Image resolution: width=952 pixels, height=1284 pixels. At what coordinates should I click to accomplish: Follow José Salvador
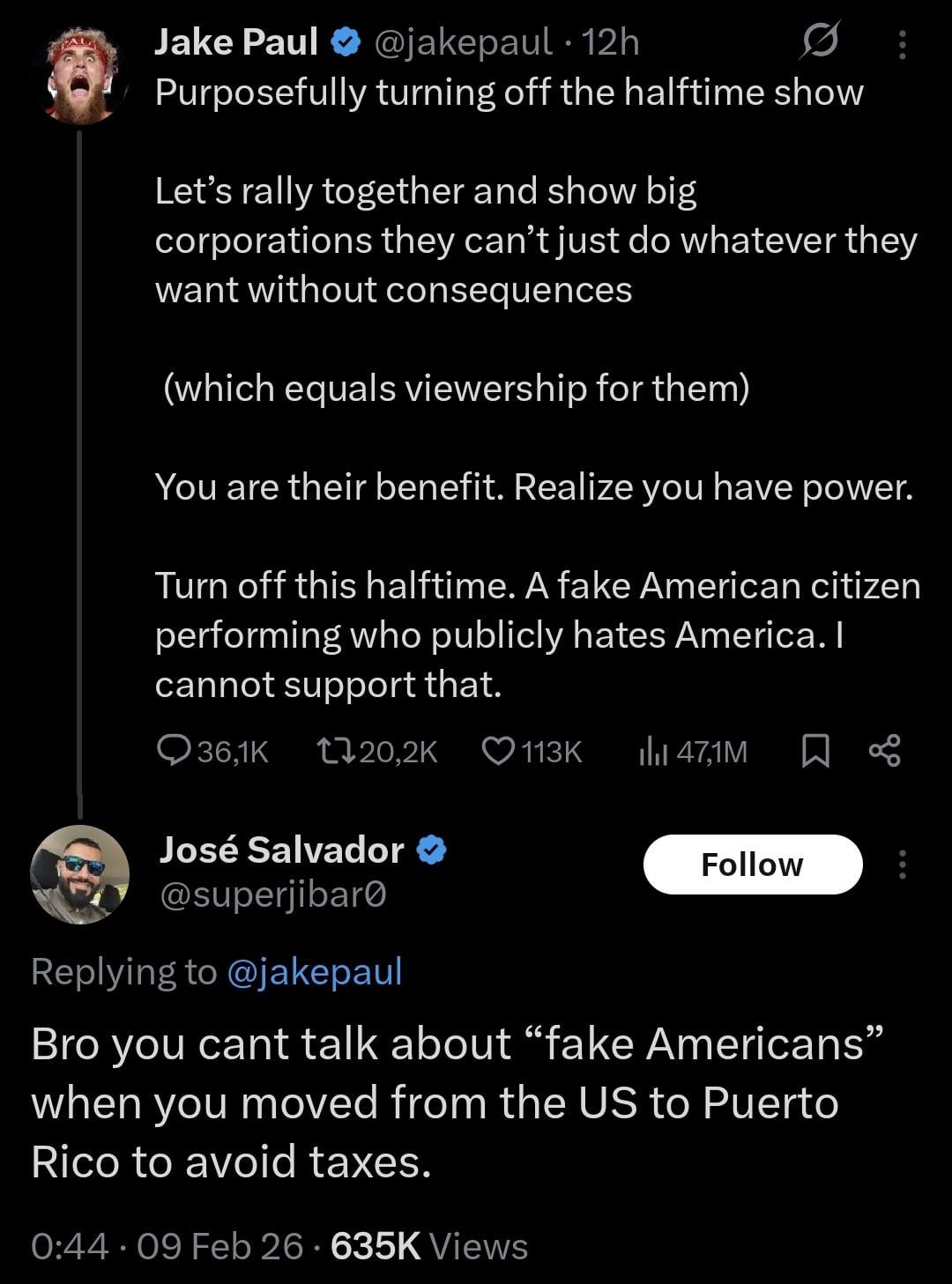point(752,865)
